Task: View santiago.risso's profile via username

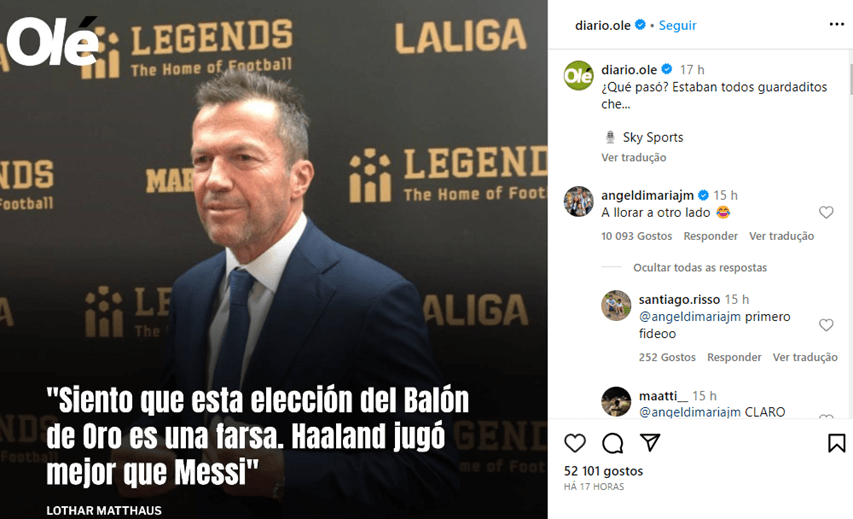Action: point(679,299)
